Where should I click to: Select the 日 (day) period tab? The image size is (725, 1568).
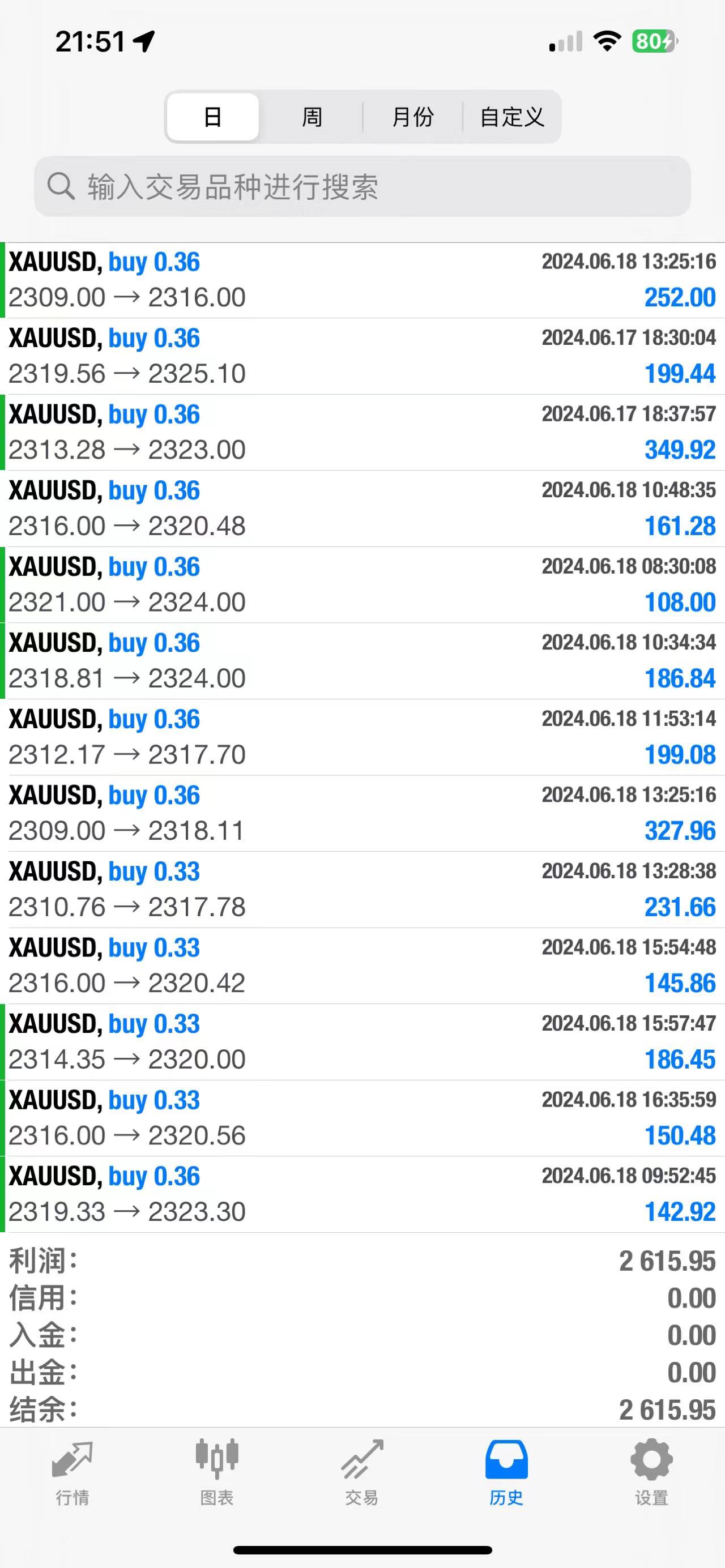pyautogui.click(x=212, y=117)
